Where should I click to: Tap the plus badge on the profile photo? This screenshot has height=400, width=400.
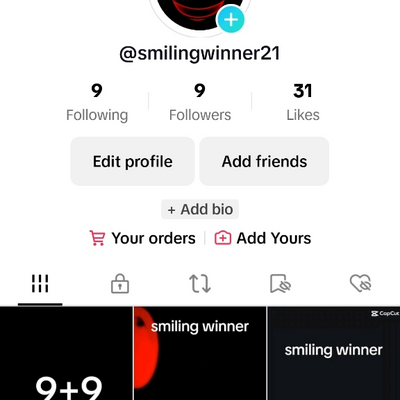pos(231,20)
